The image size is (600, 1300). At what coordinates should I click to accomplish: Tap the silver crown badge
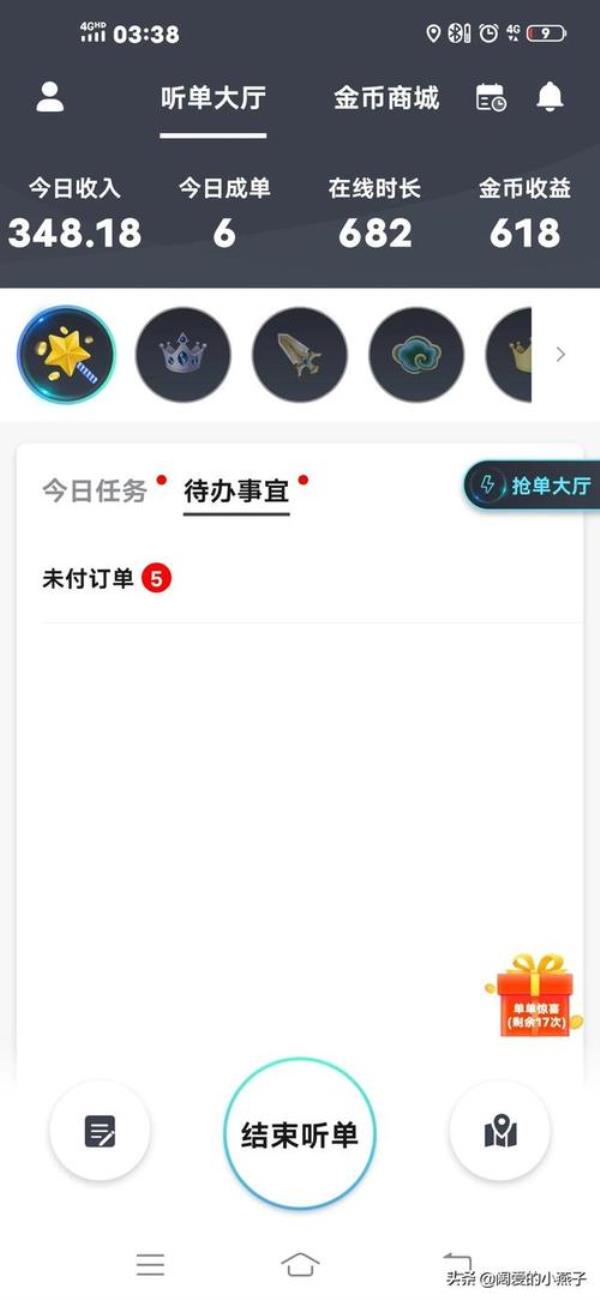(x=183, y=355)
